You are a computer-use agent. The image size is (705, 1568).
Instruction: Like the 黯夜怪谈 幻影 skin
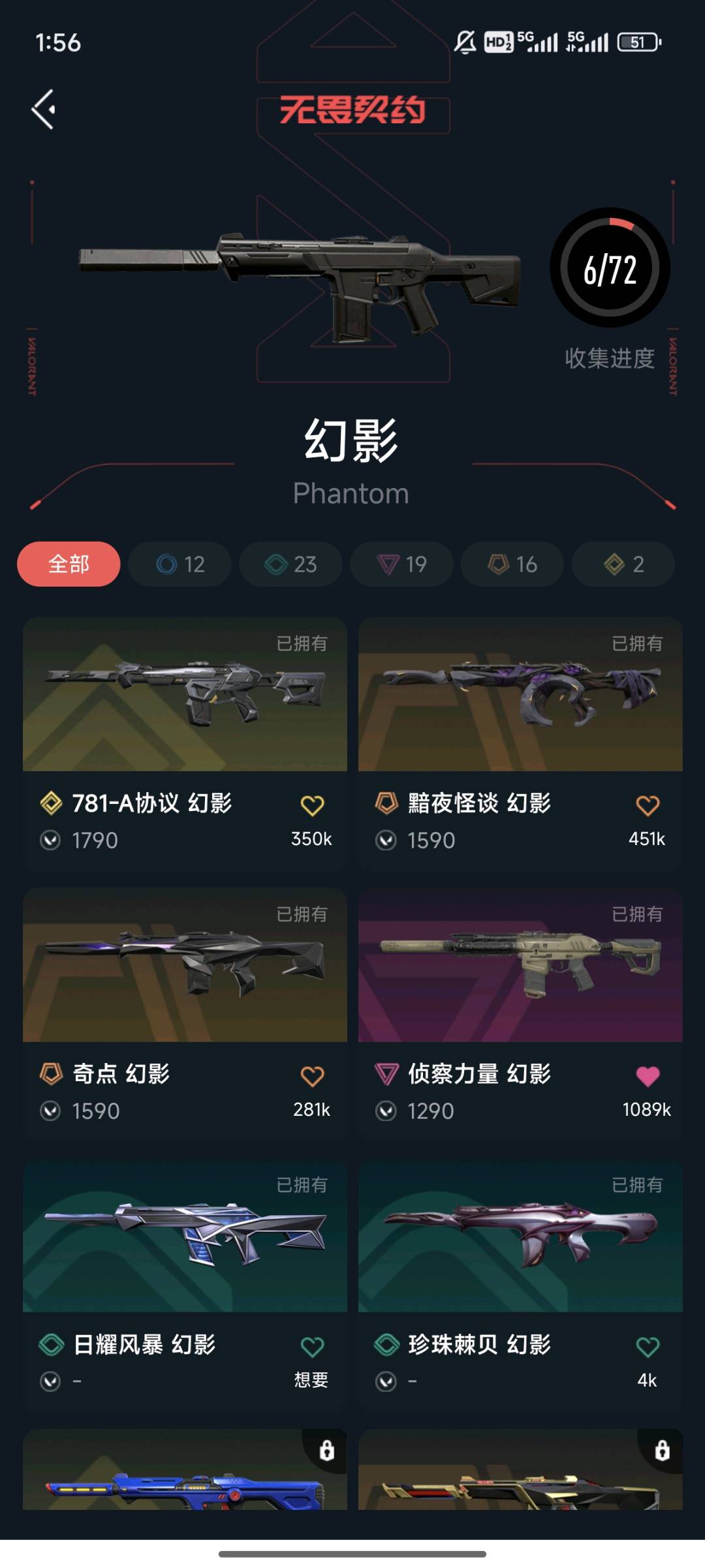pos(648,806)
